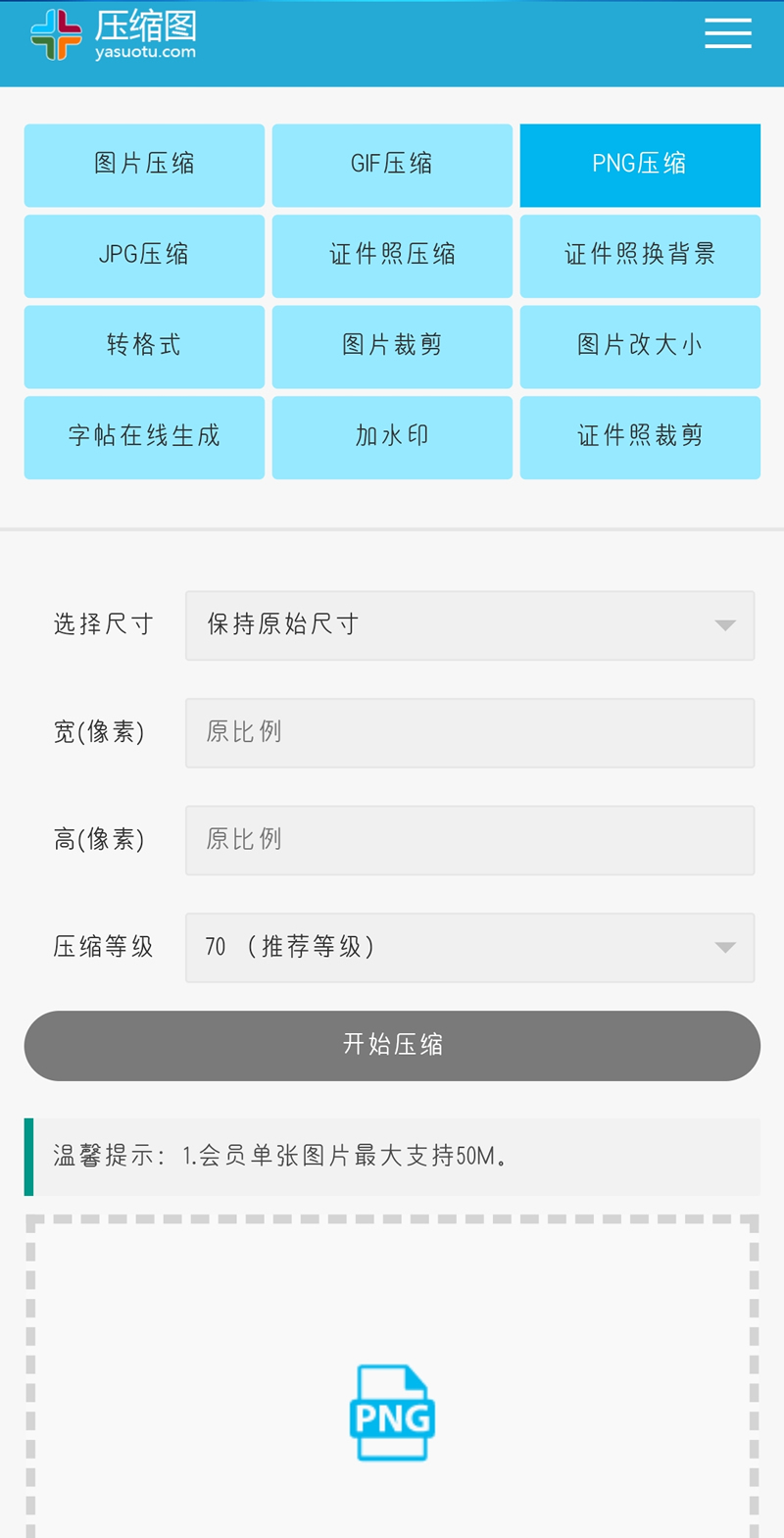Image resolution: width=784 pixels, height=1538 pixels.
Task: Open the 转格式 conversion tool
Action: tap(143, 347)
